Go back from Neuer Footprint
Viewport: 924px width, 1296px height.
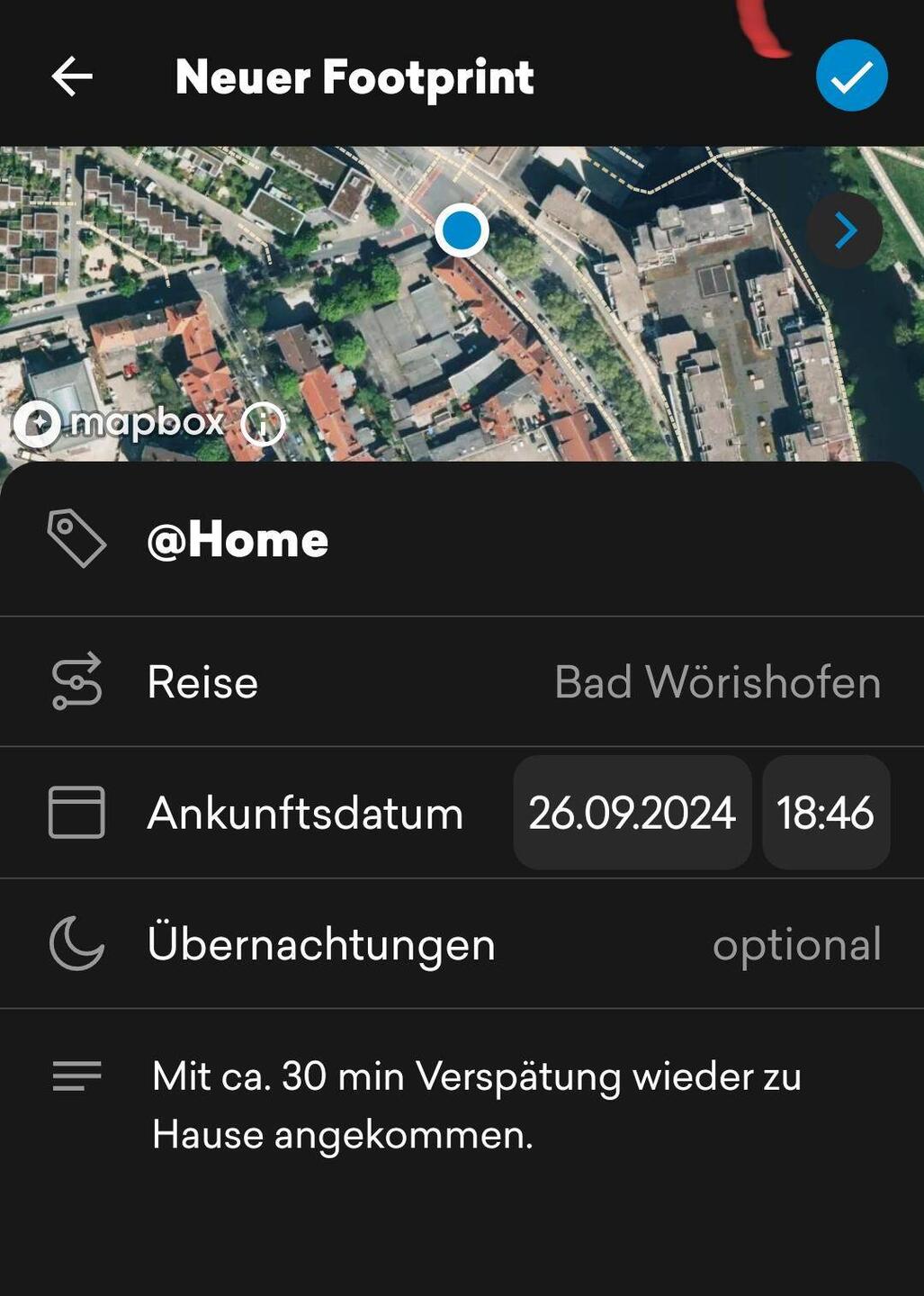click(x=72, y=76)
